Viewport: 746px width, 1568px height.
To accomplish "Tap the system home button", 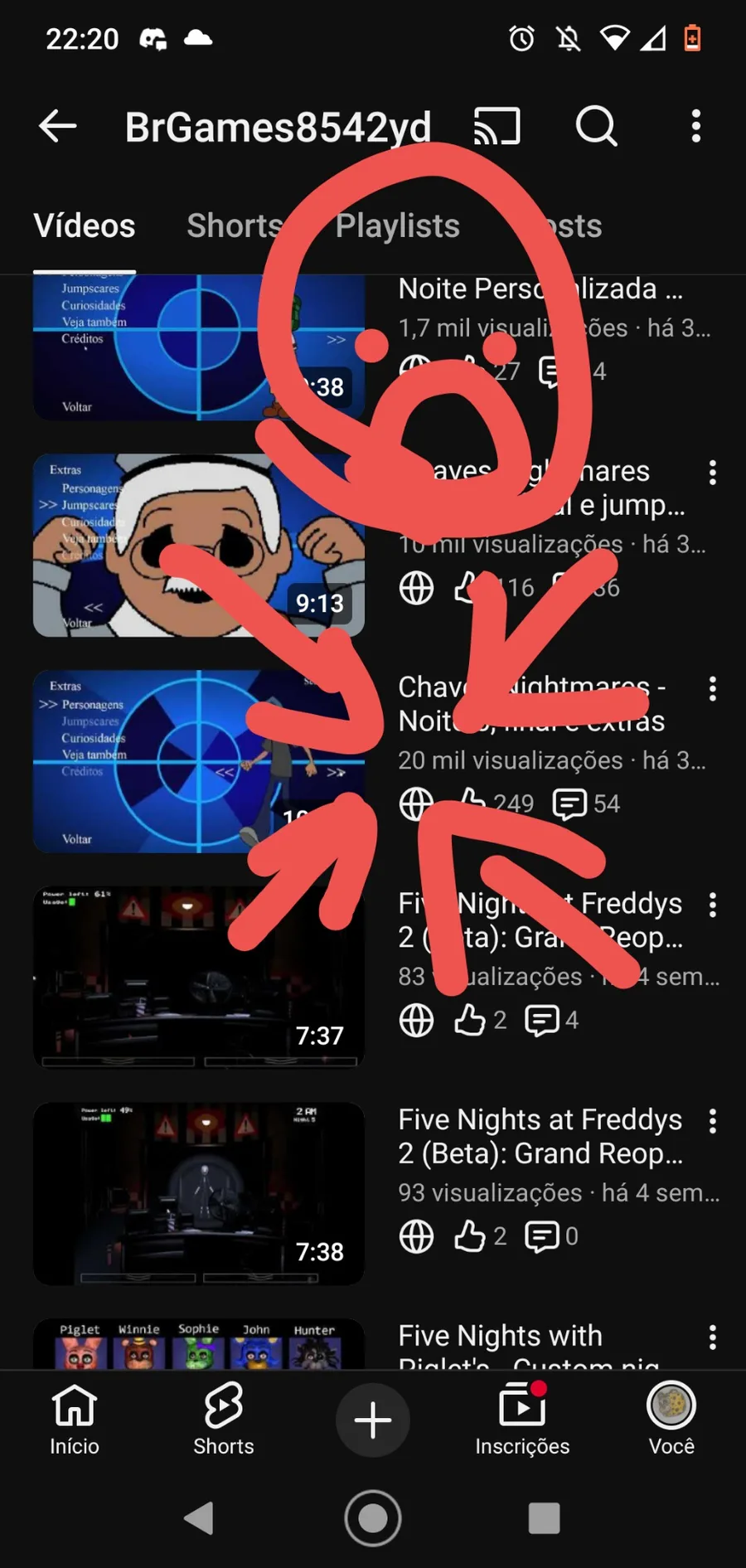I will (x=373, y=1518).
